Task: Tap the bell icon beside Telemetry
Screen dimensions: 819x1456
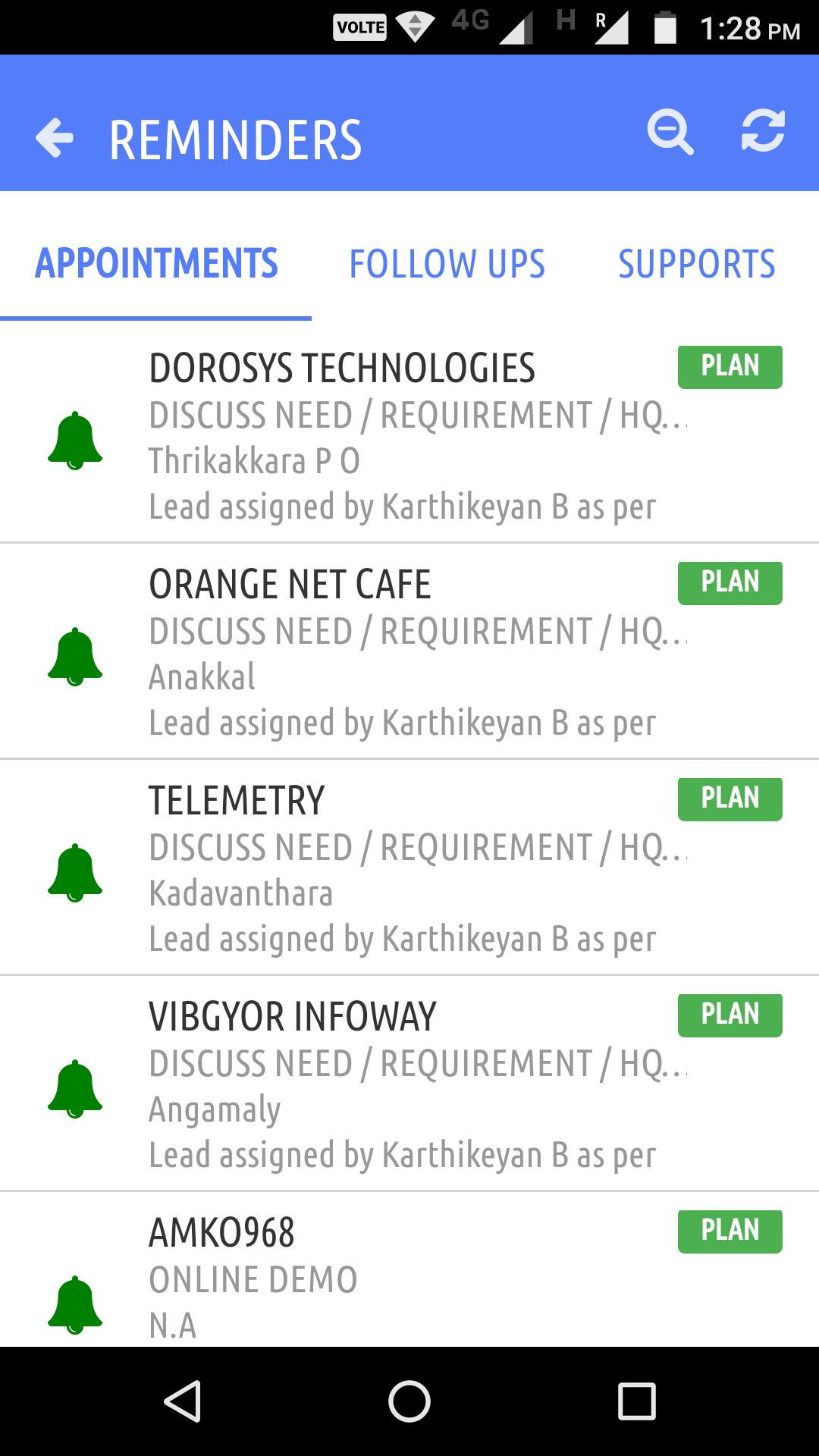Action: 75,872
